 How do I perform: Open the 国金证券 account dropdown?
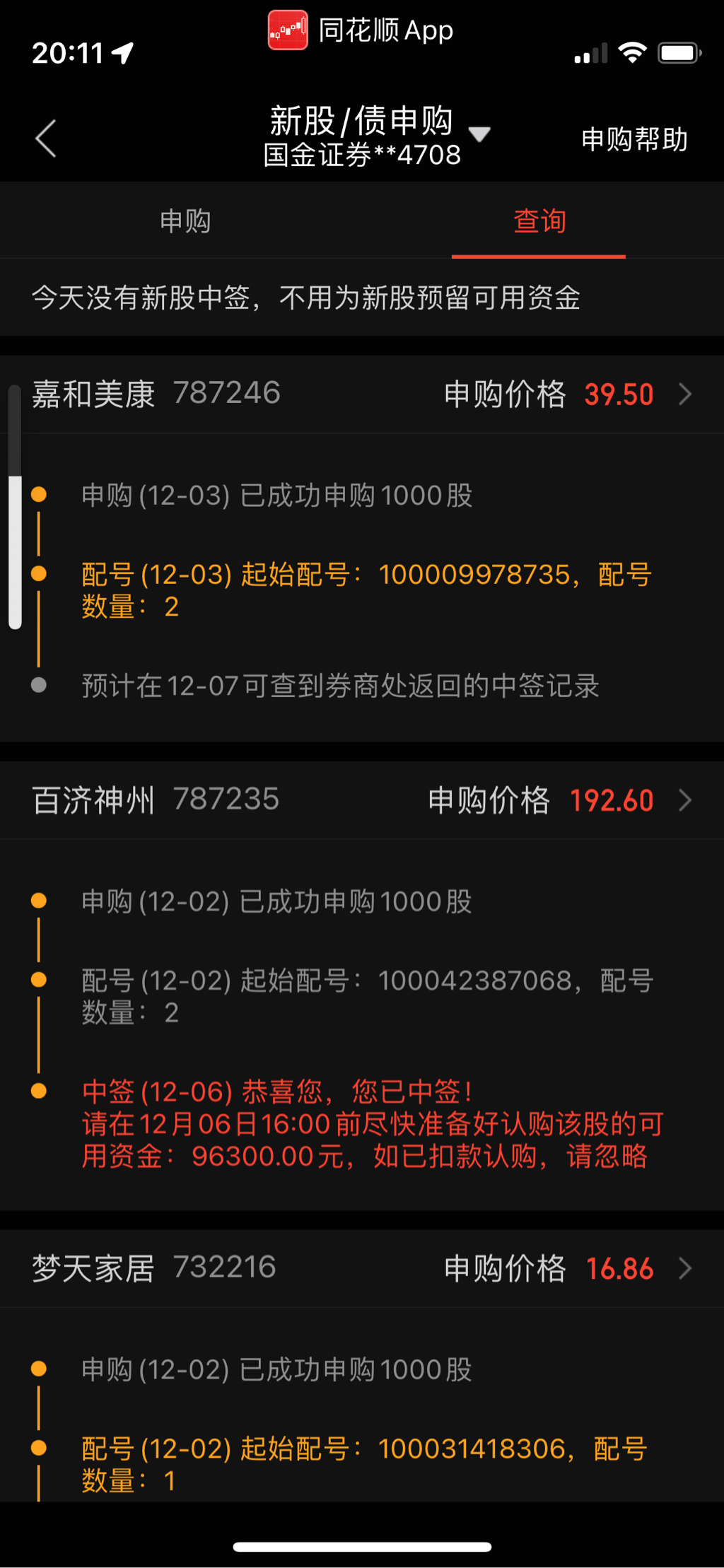tap(479, 134)
